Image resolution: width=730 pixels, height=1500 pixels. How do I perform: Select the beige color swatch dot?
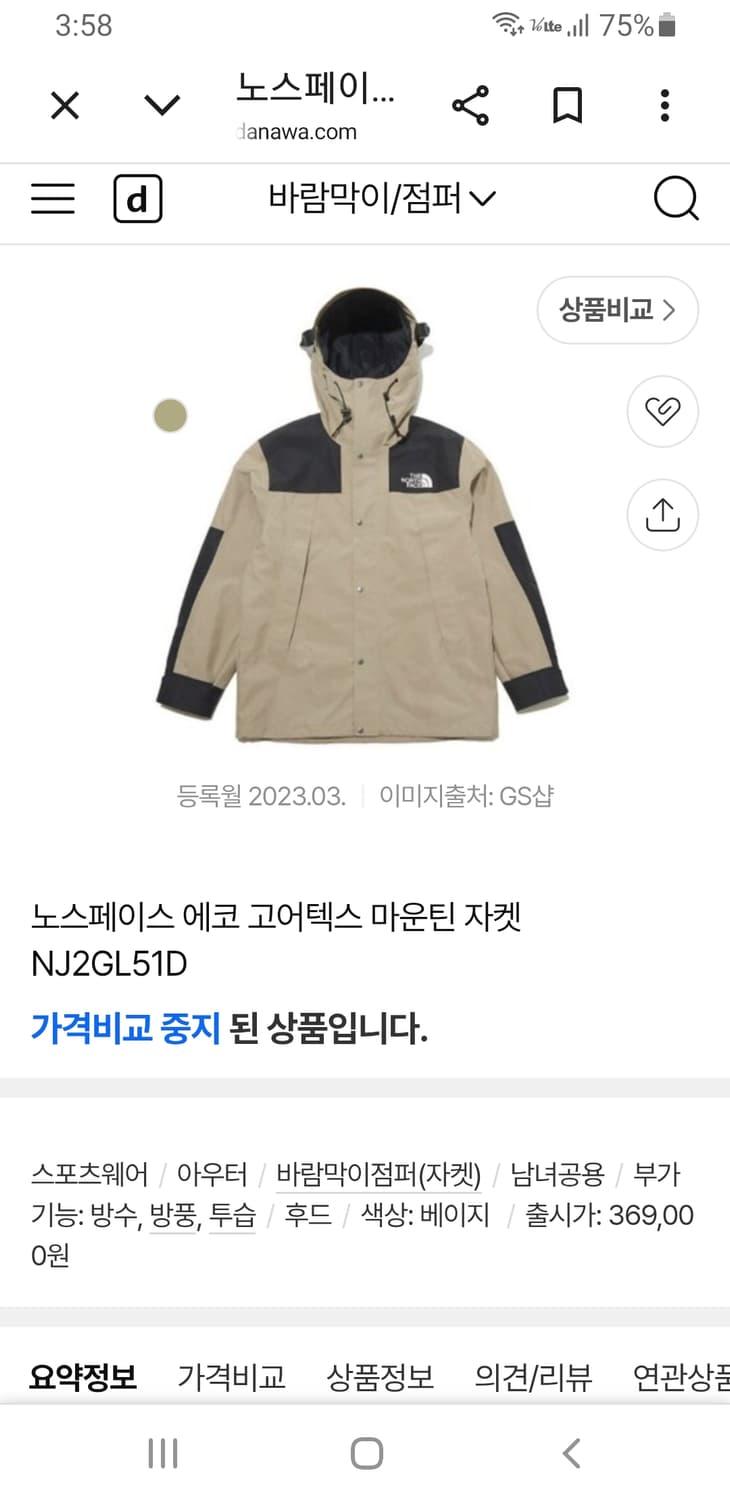[x=170, y=413]
